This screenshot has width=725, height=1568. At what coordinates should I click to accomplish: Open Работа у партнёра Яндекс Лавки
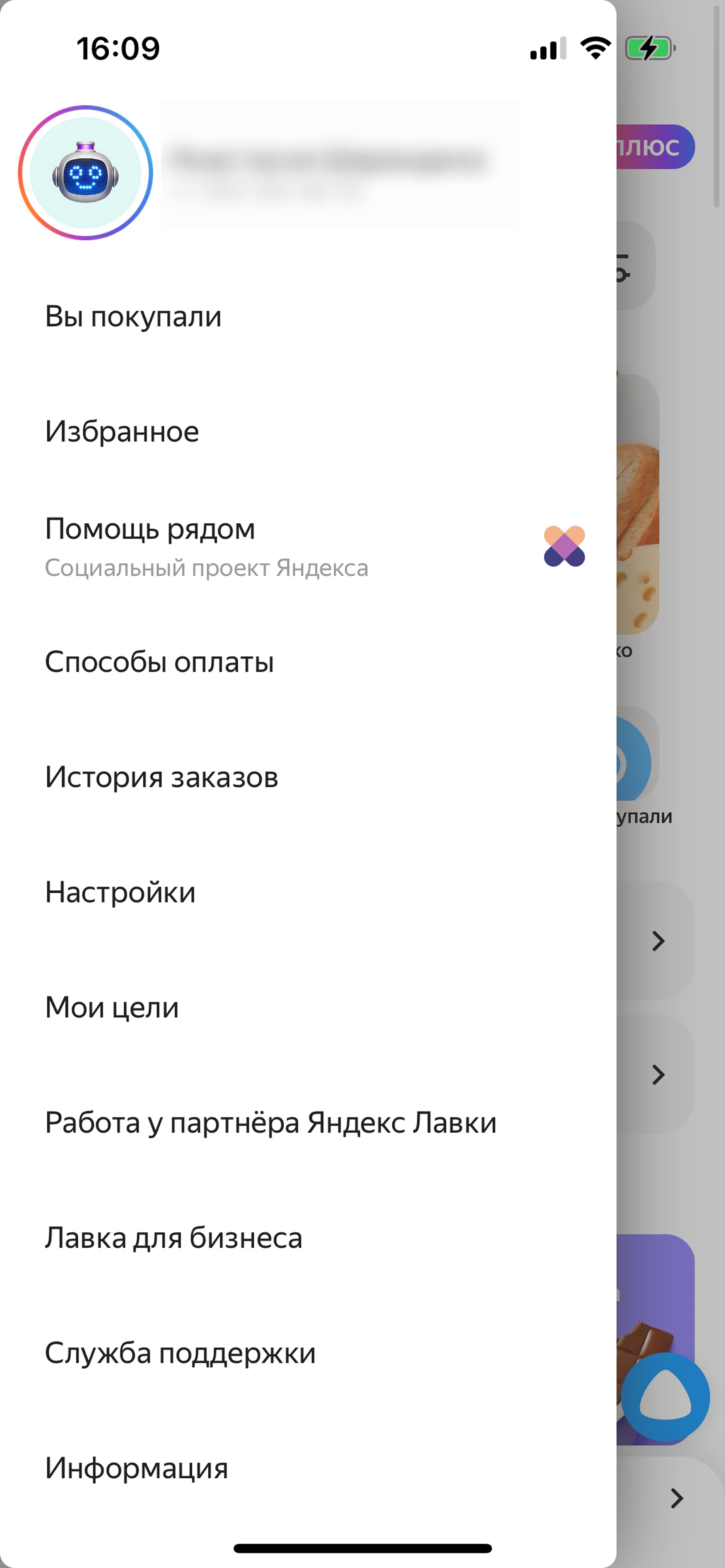[x=308, y=1123]
